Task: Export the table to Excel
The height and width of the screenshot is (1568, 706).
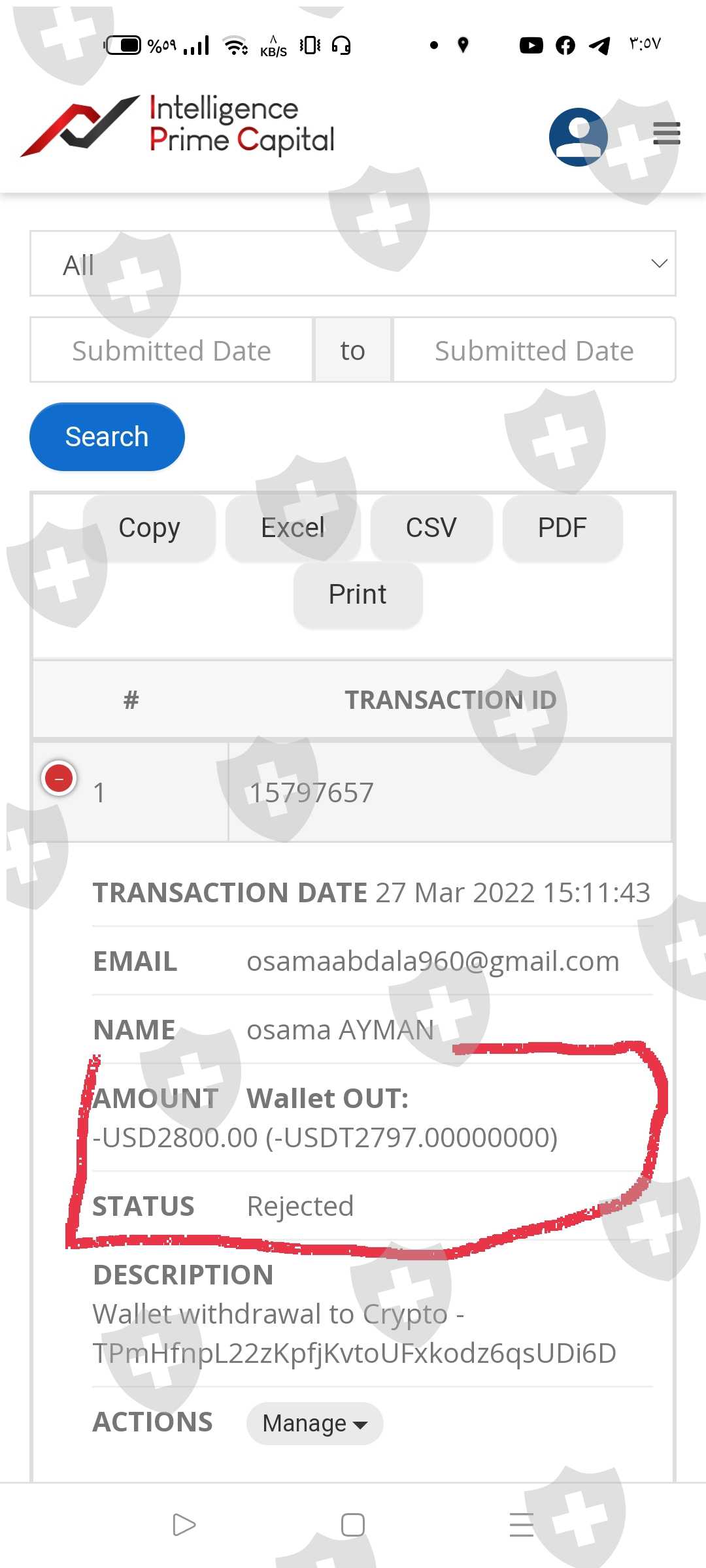Action: [x=293, y=528]
